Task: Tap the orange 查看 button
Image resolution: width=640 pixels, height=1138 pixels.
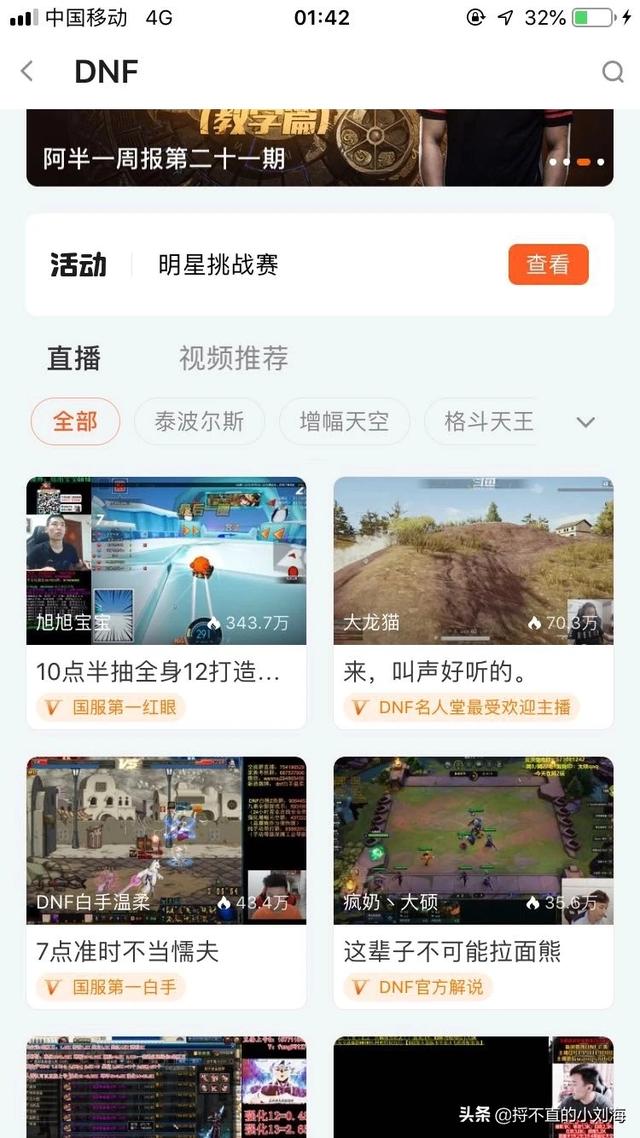Action: click(x=548, y=264)
